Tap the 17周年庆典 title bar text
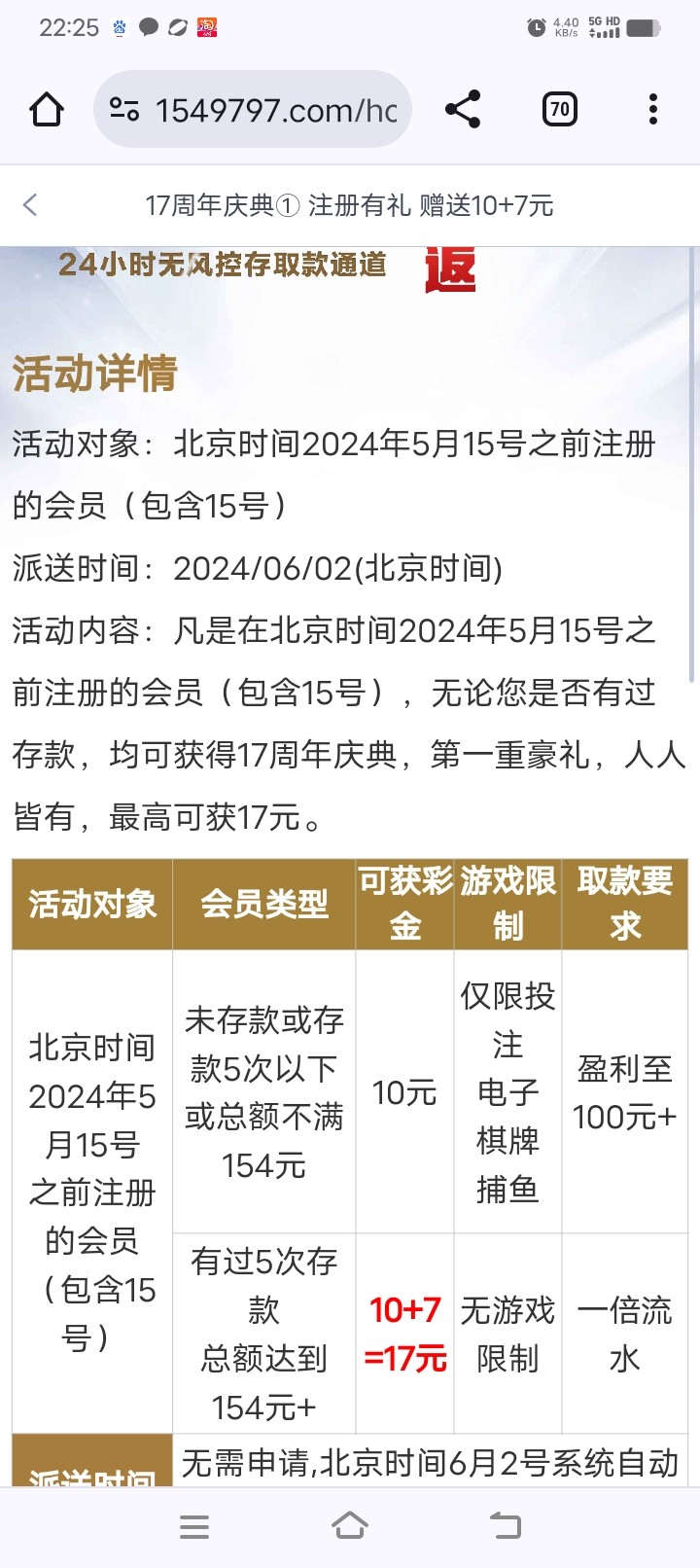Image resolution: width=700 pixels, height=1568 pixels. pos(350,204)
